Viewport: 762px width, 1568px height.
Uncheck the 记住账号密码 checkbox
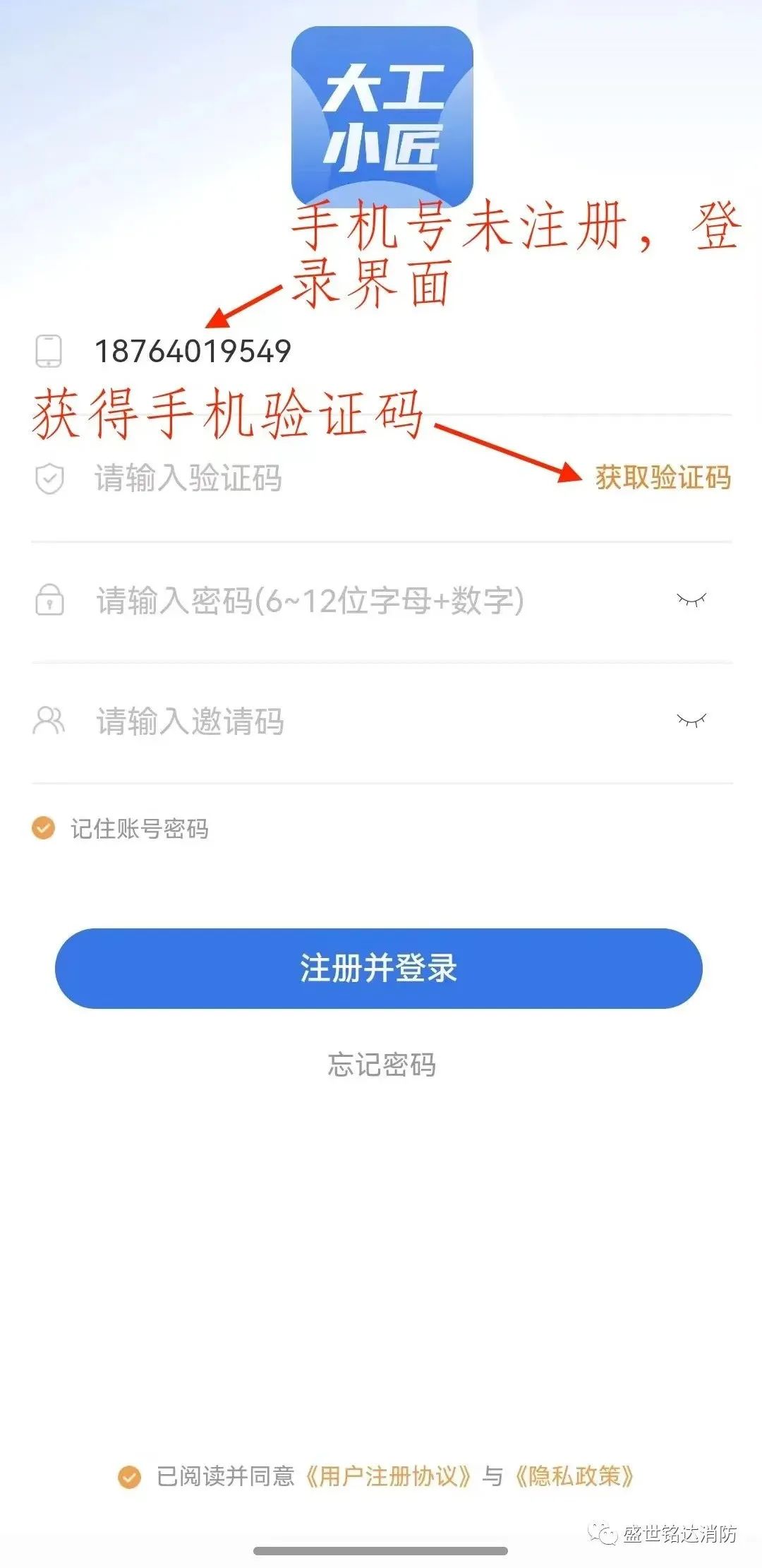(44, 828)
